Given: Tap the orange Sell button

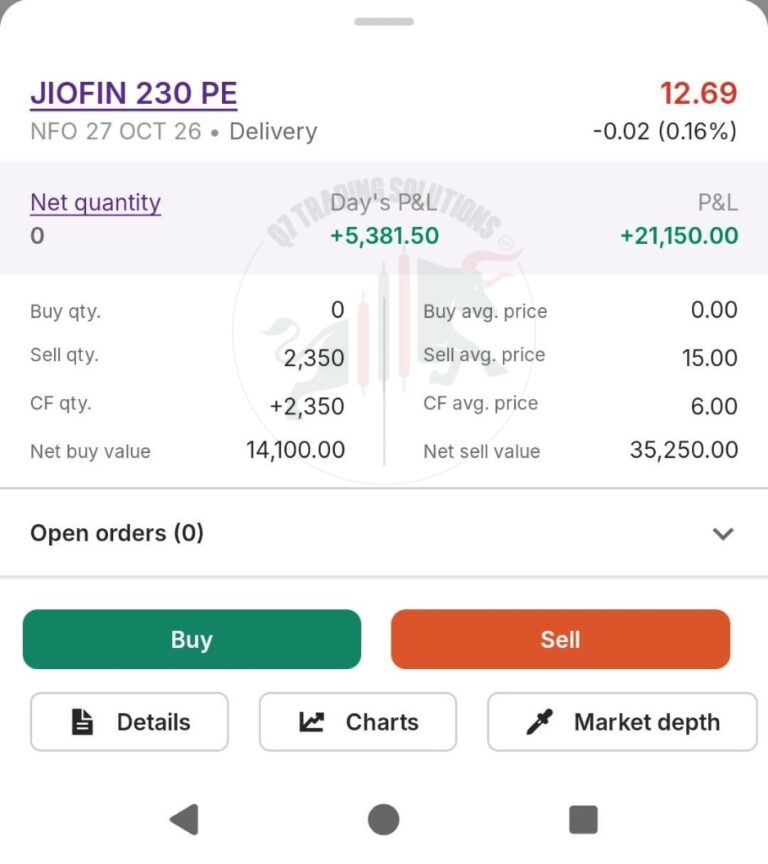Looking at the screenshot, I should tap(560, 639).
